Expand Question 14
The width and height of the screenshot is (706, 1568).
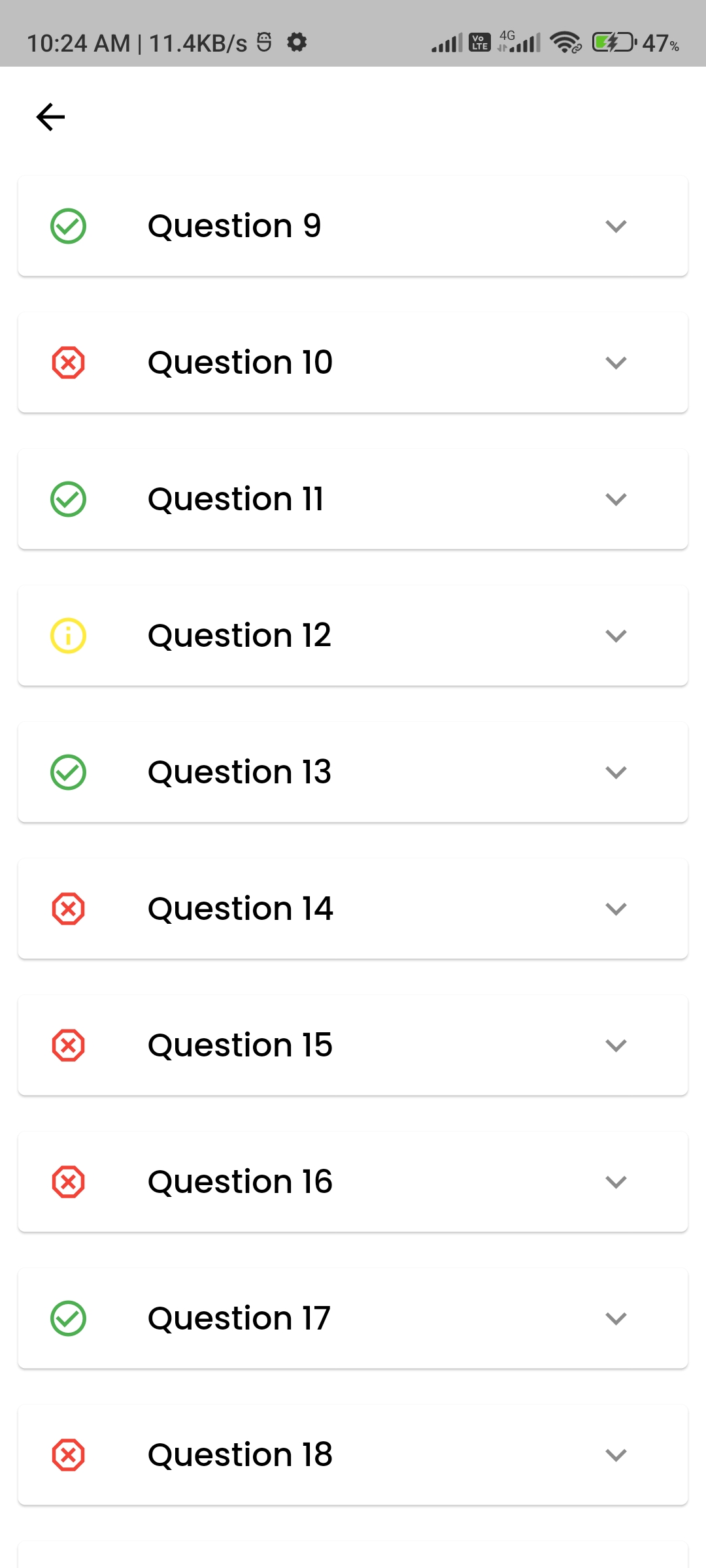pos(353,909)
